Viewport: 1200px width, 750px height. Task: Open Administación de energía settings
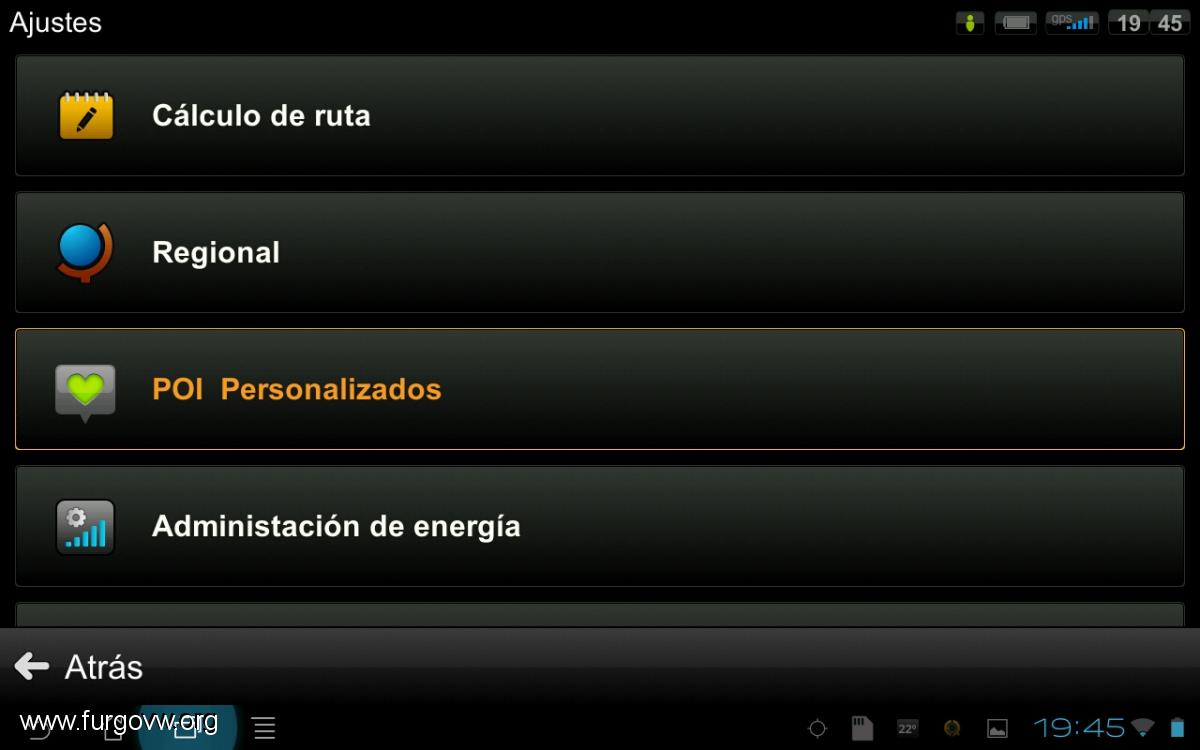600,526
